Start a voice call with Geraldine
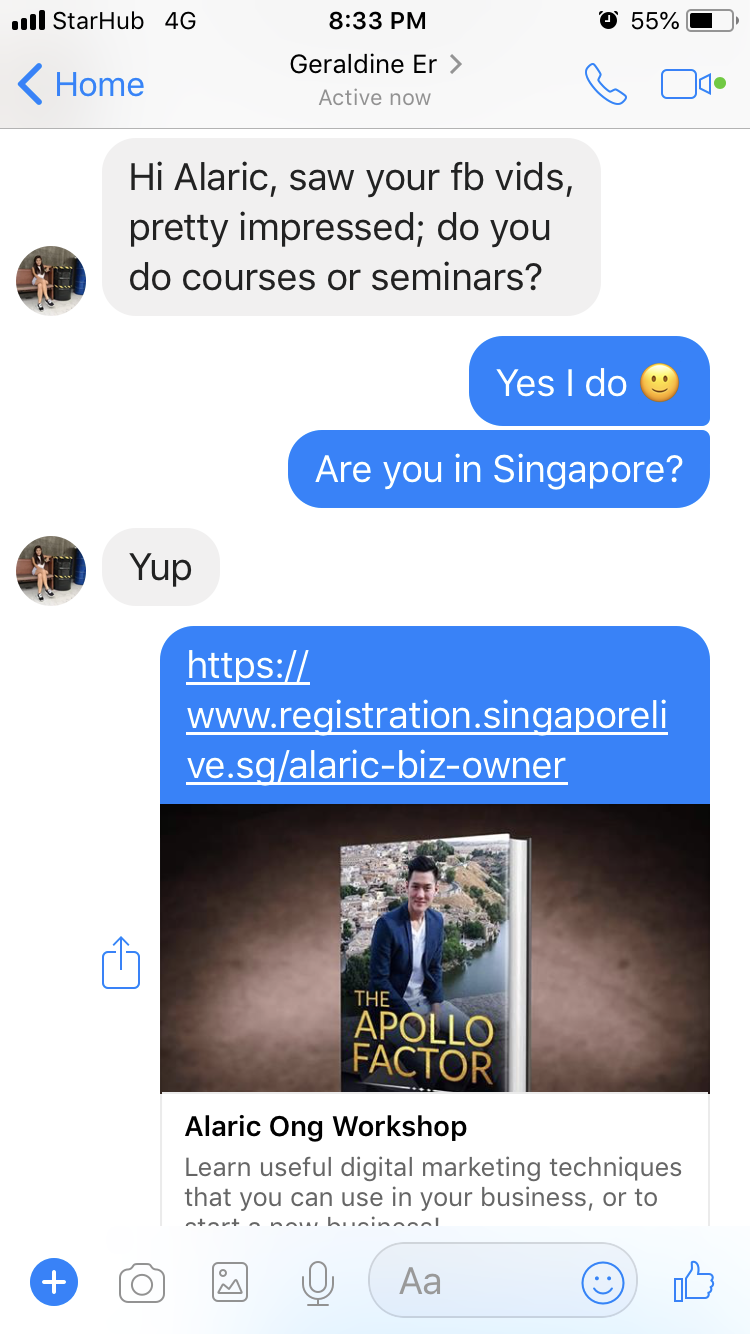750x1334 pixels. coord(605,85)
